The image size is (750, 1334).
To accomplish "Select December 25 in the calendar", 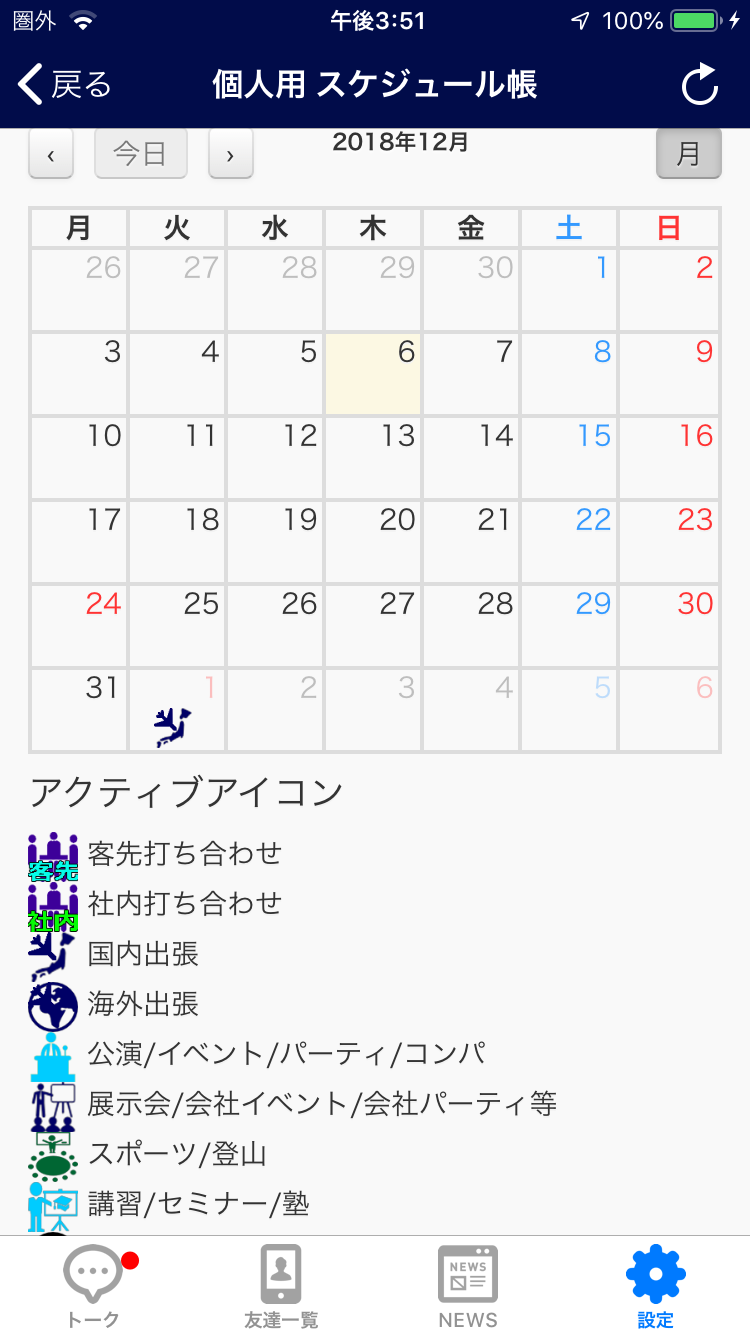I will click(x=177, y=625).
